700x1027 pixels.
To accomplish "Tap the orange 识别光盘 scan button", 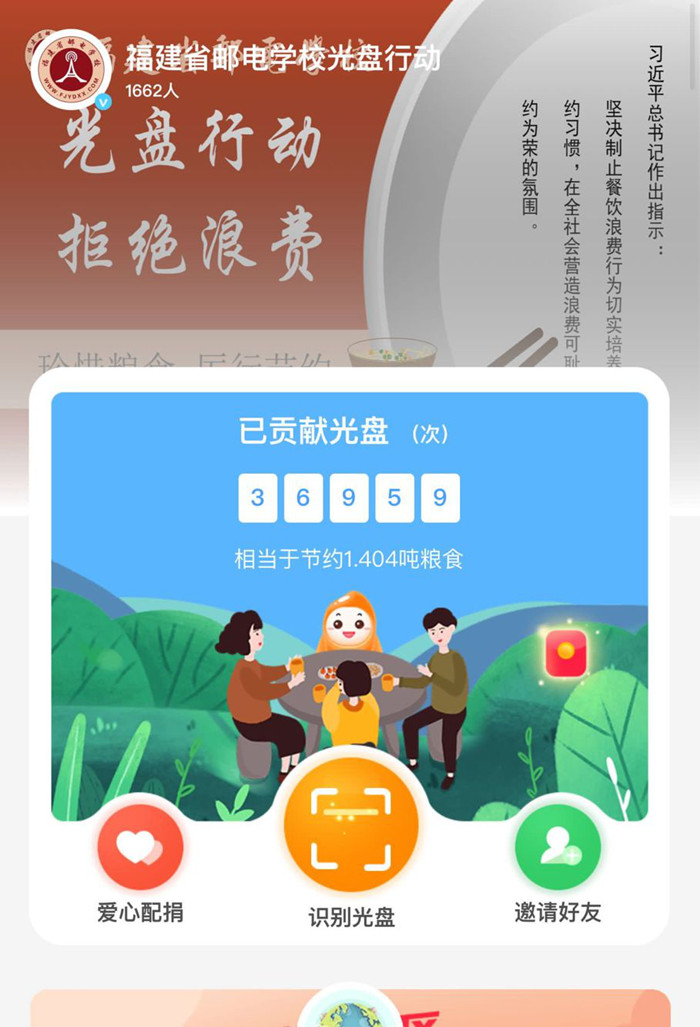I will (350, 827).
